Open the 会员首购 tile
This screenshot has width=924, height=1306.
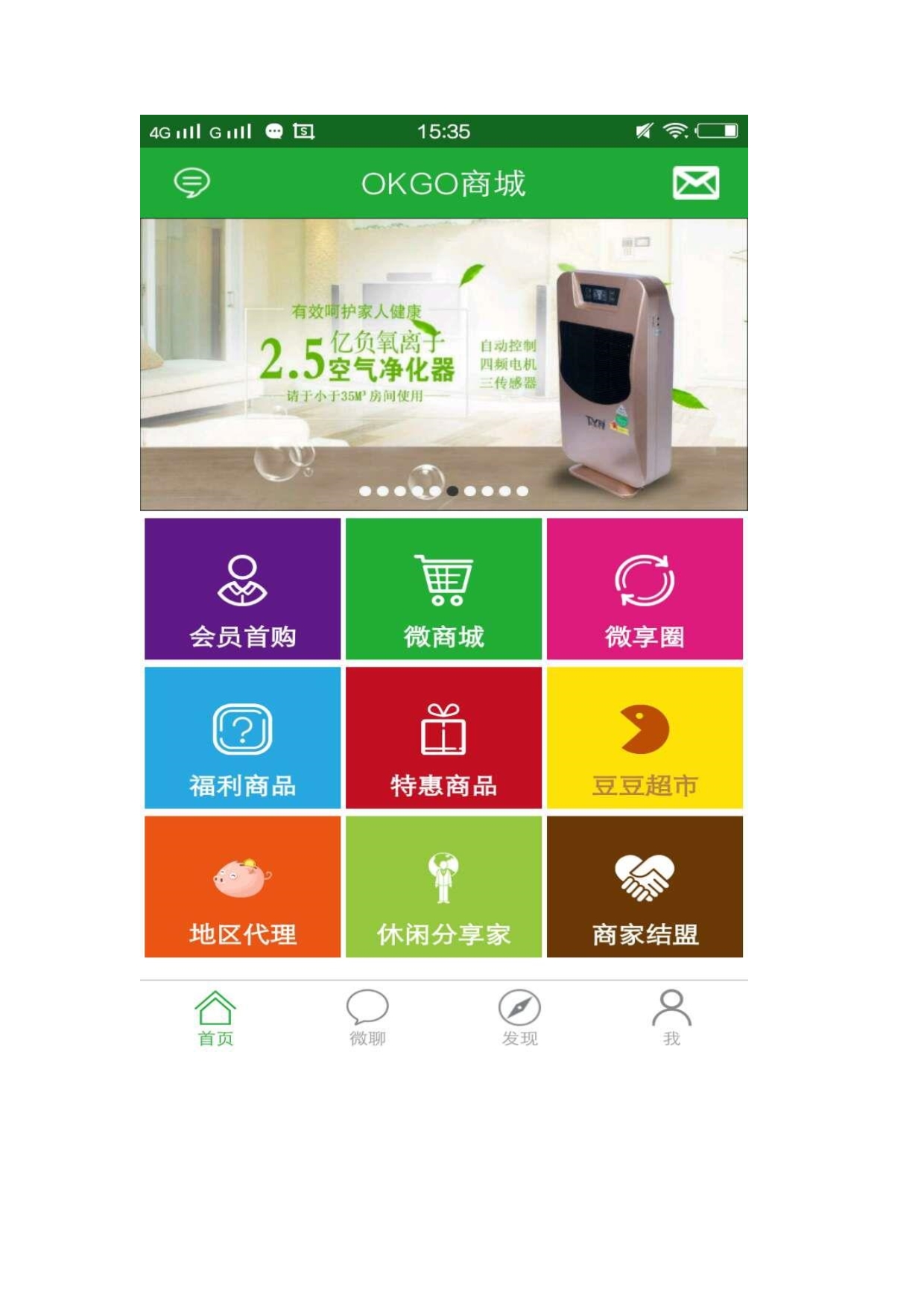click(x=242, y=589)
